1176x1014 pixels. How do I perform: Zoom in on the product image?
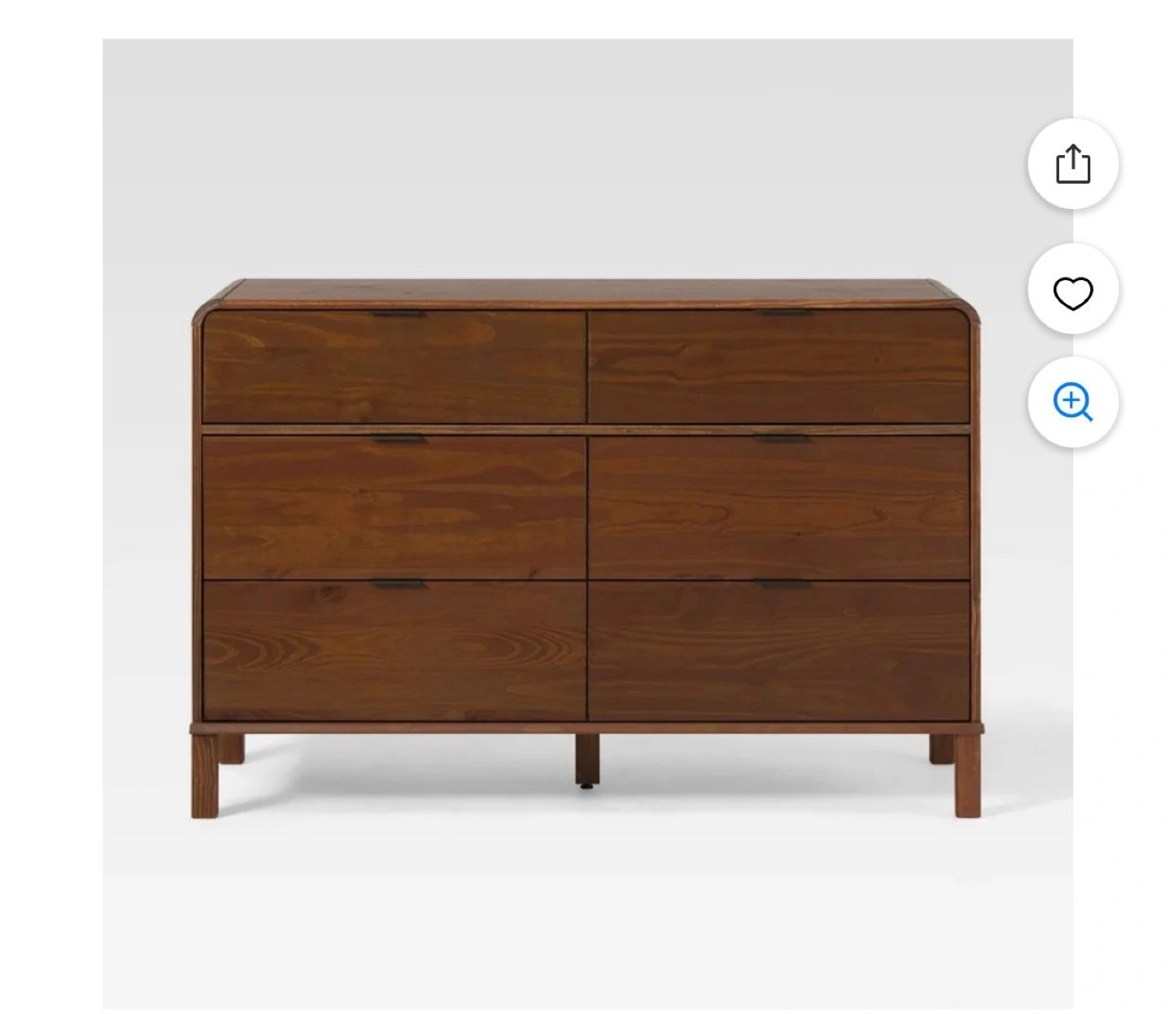tap(1072, 402)
